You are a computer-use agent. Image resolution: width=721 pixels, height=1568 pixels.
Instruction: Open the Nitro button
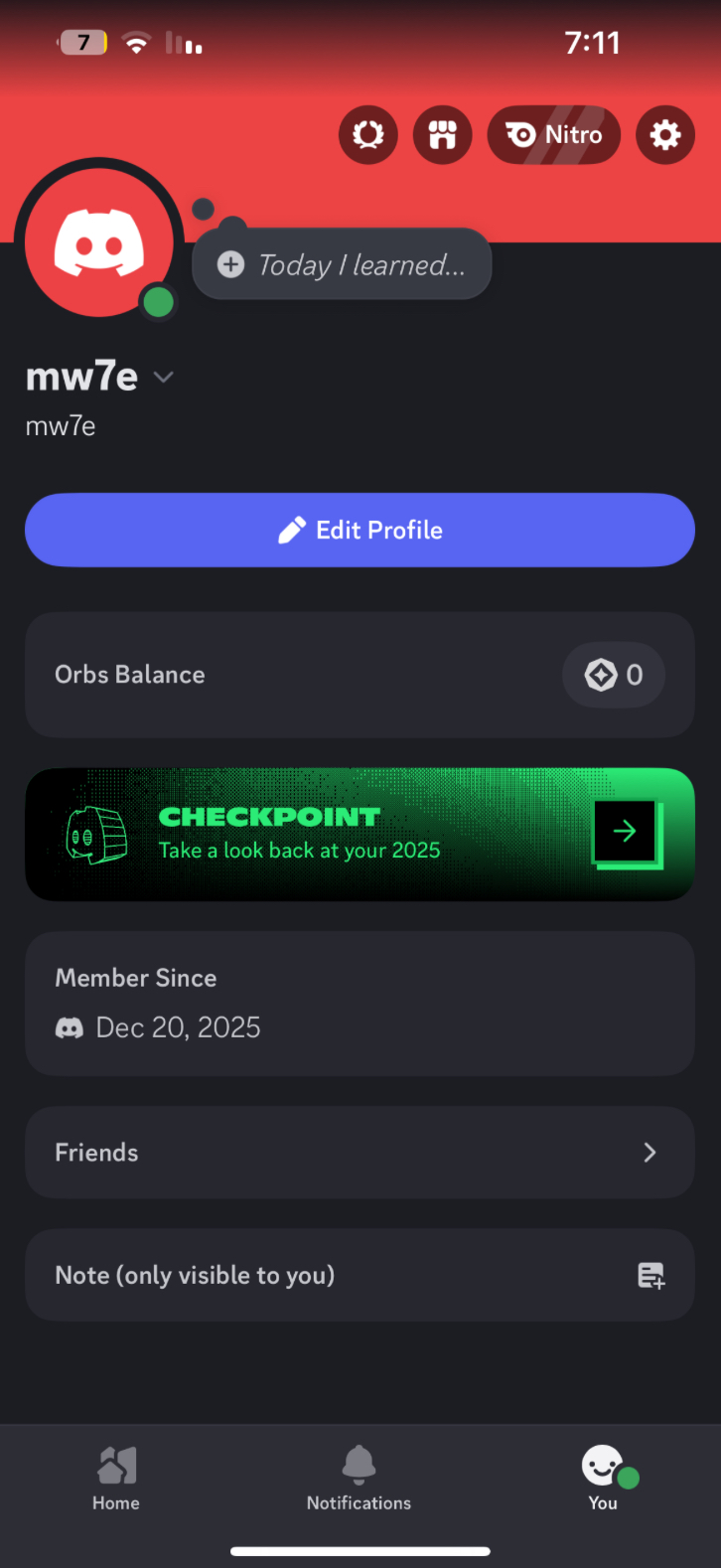point(554,134)
